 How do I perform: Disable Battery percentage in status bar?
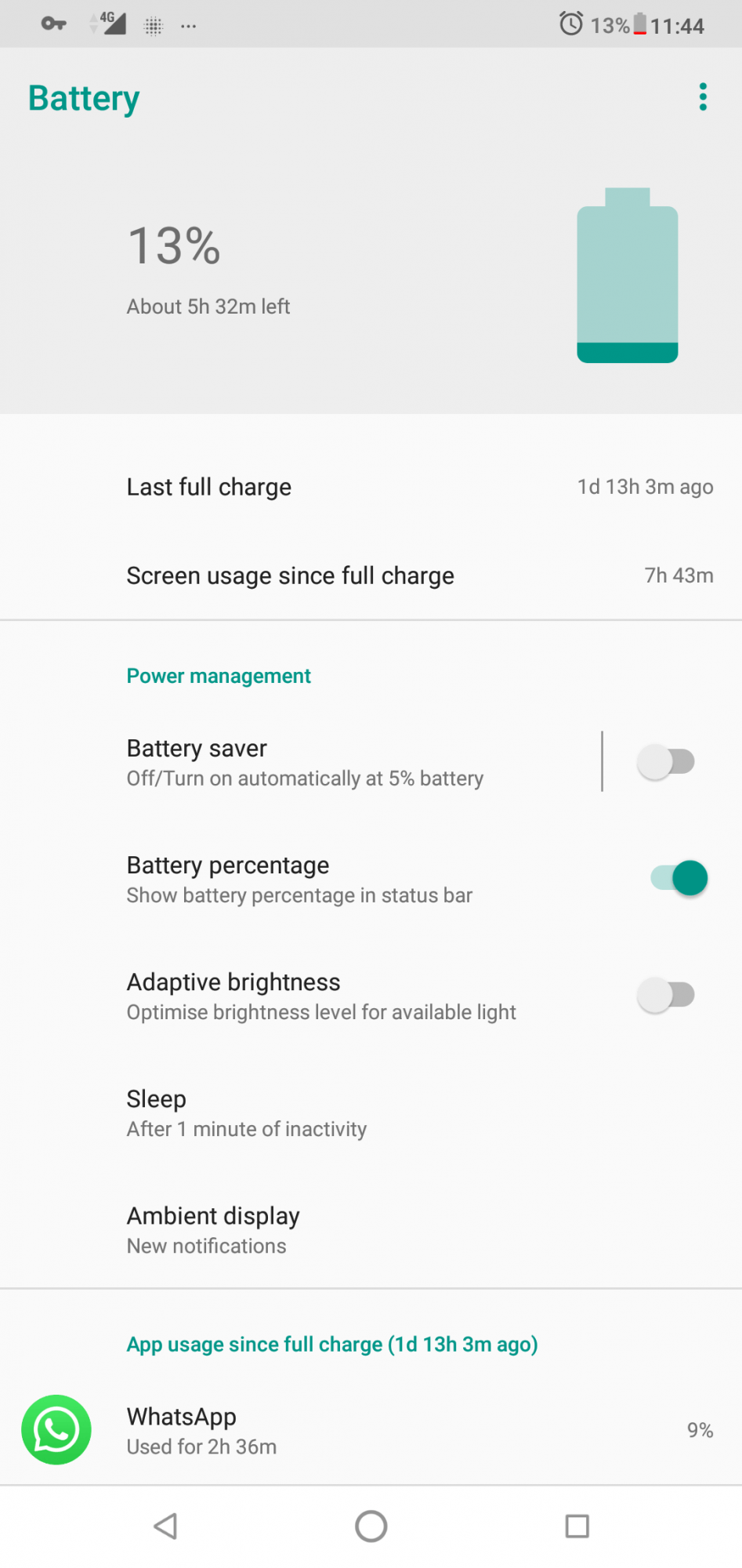[679, 878]
